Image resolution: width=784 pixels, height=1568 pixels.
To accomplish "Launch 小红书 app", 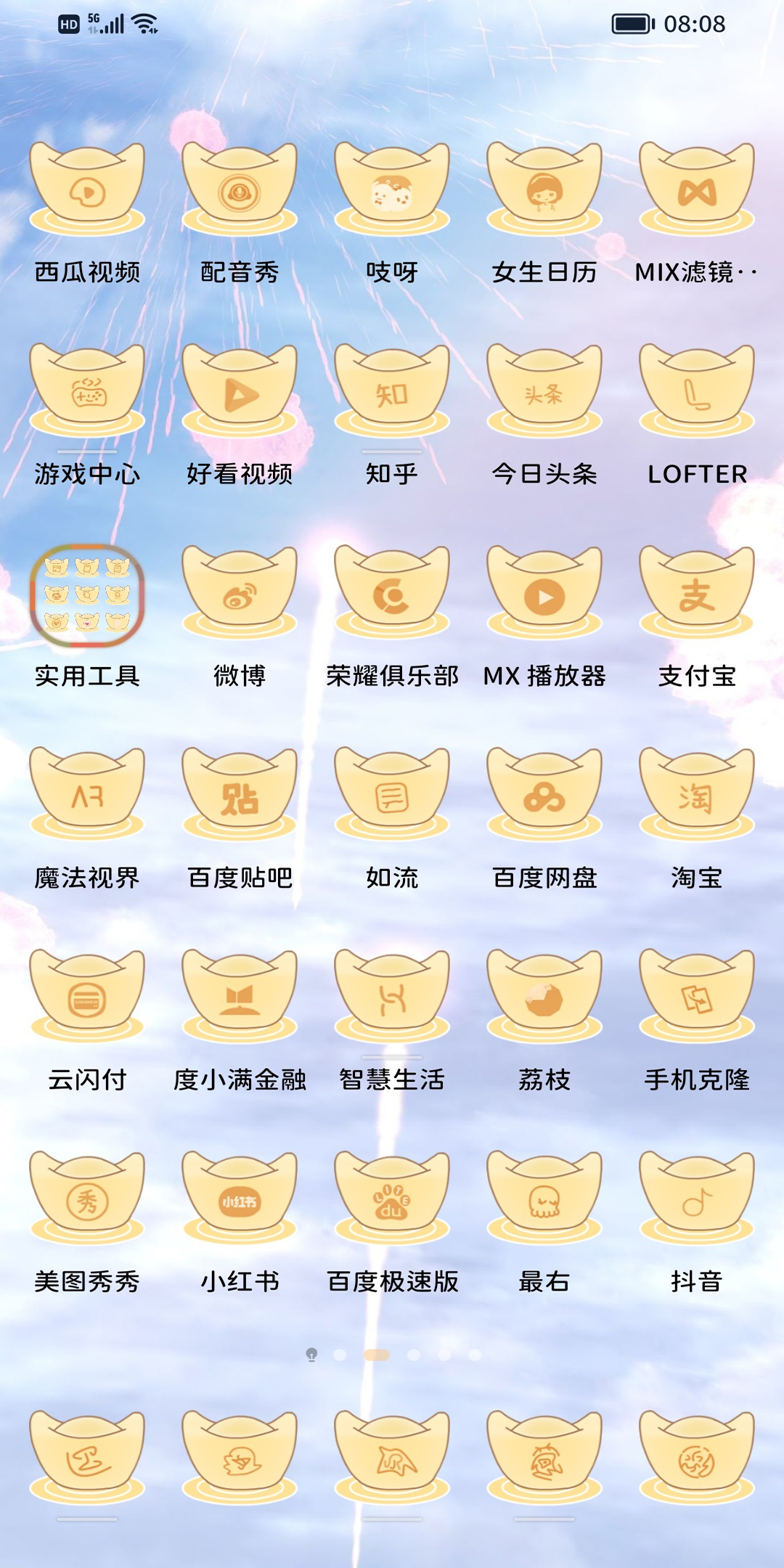I will pyautogui.click(x=240, y=1201).
